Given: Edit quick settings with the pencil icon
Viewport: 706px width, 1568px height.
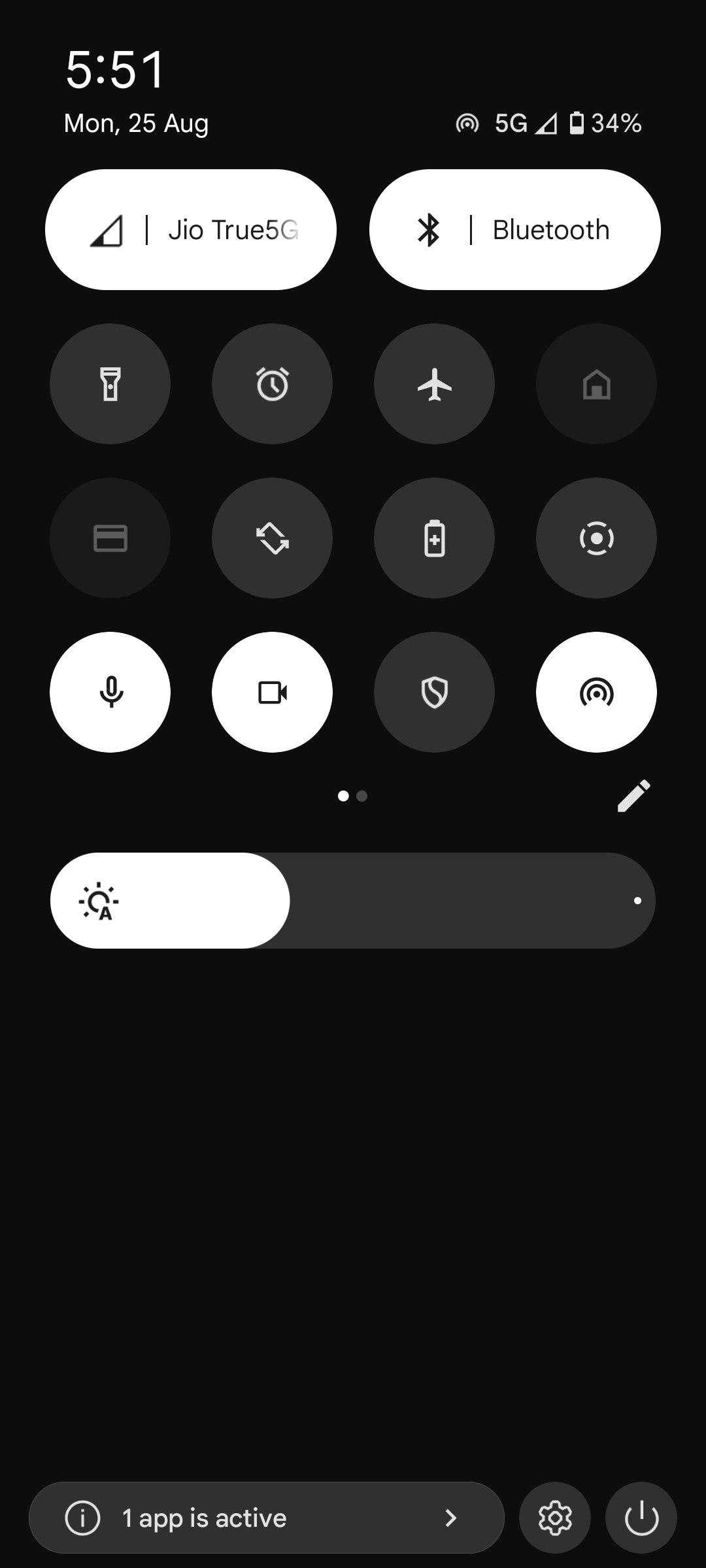Looking at the screenshot, I should click(633, 796).
